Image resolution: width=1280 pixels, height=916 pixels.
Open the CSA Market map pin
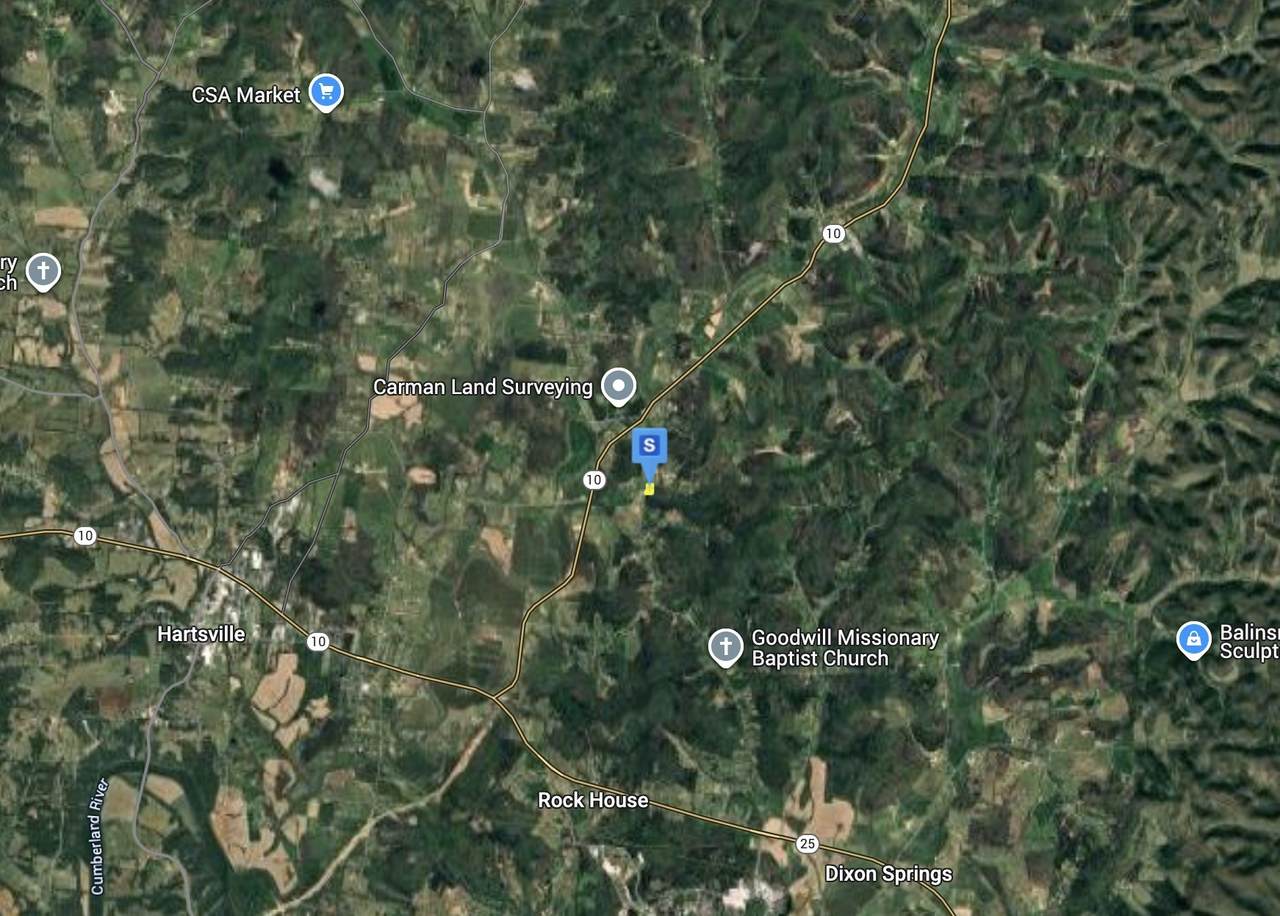coord(325,93)
